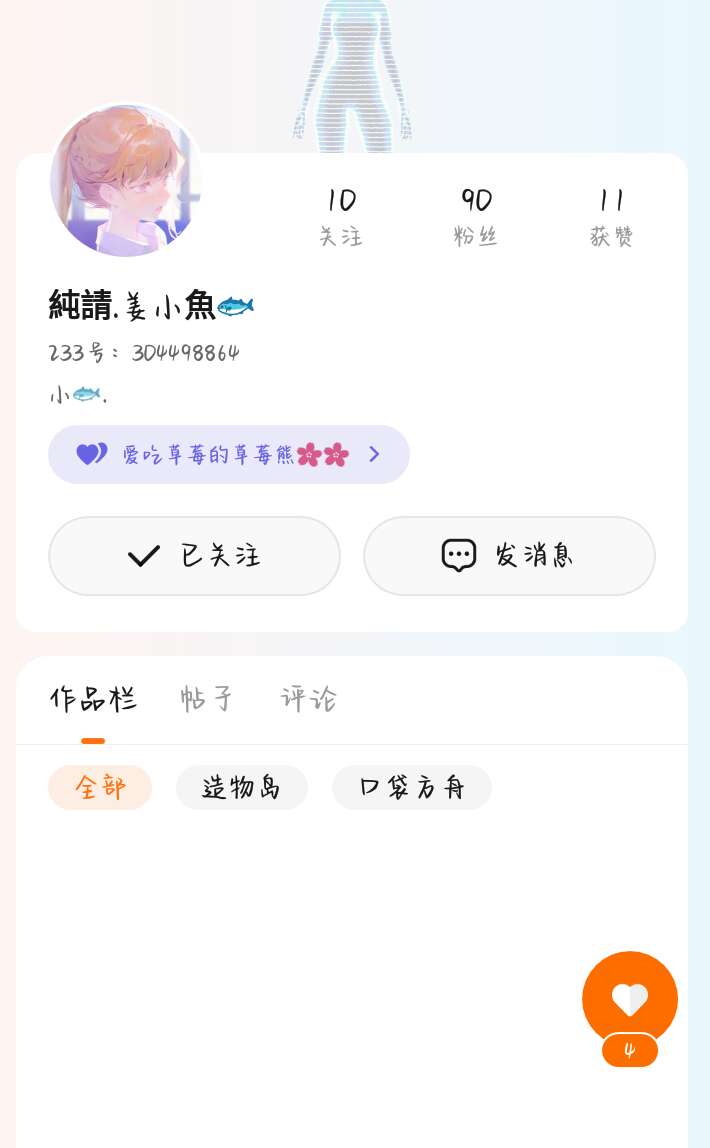Unfollow via the 已关注 button
This screenshot has height=1148, width=710.
[195, 556]
